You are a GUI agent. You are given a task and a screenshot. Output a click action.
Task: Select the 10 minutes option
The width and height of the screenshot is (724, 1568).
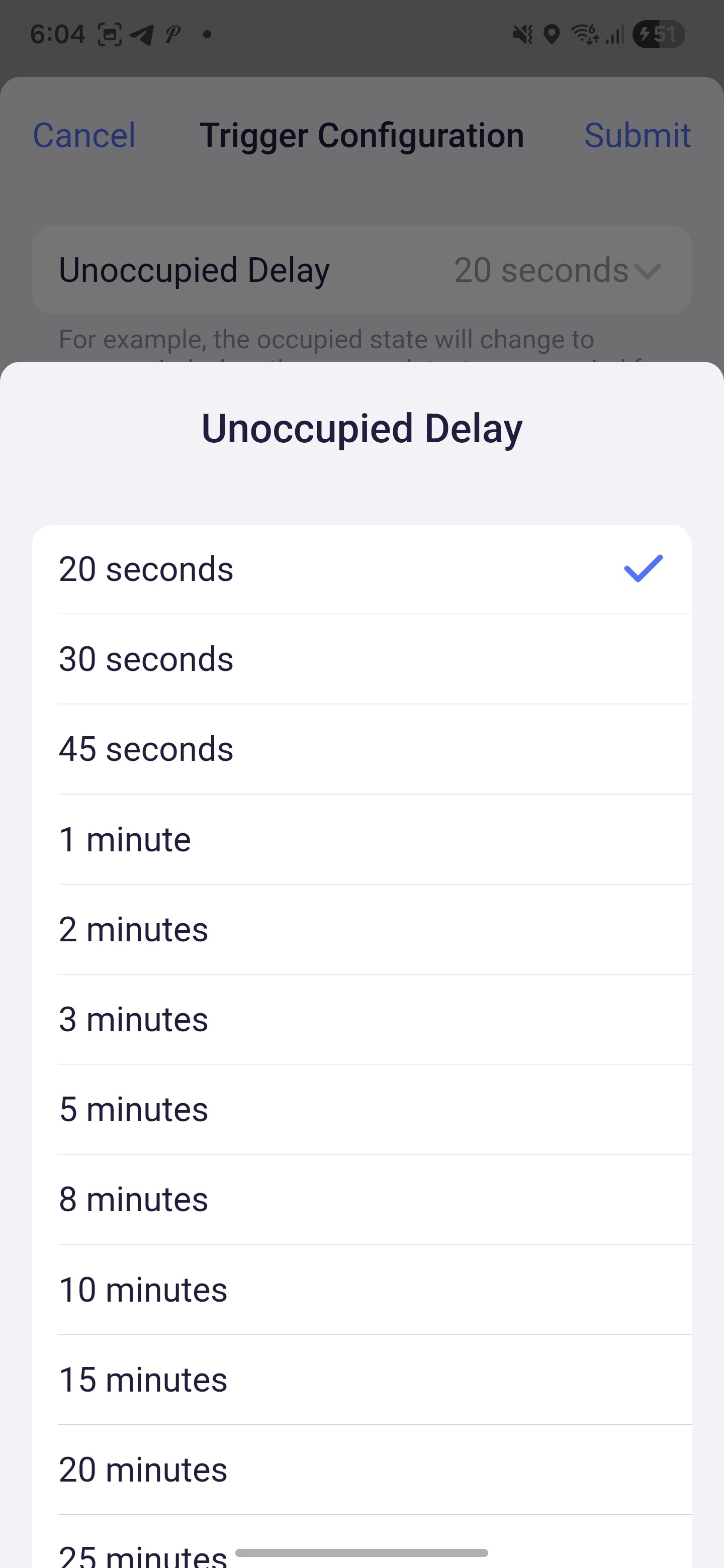(361, 1290)
